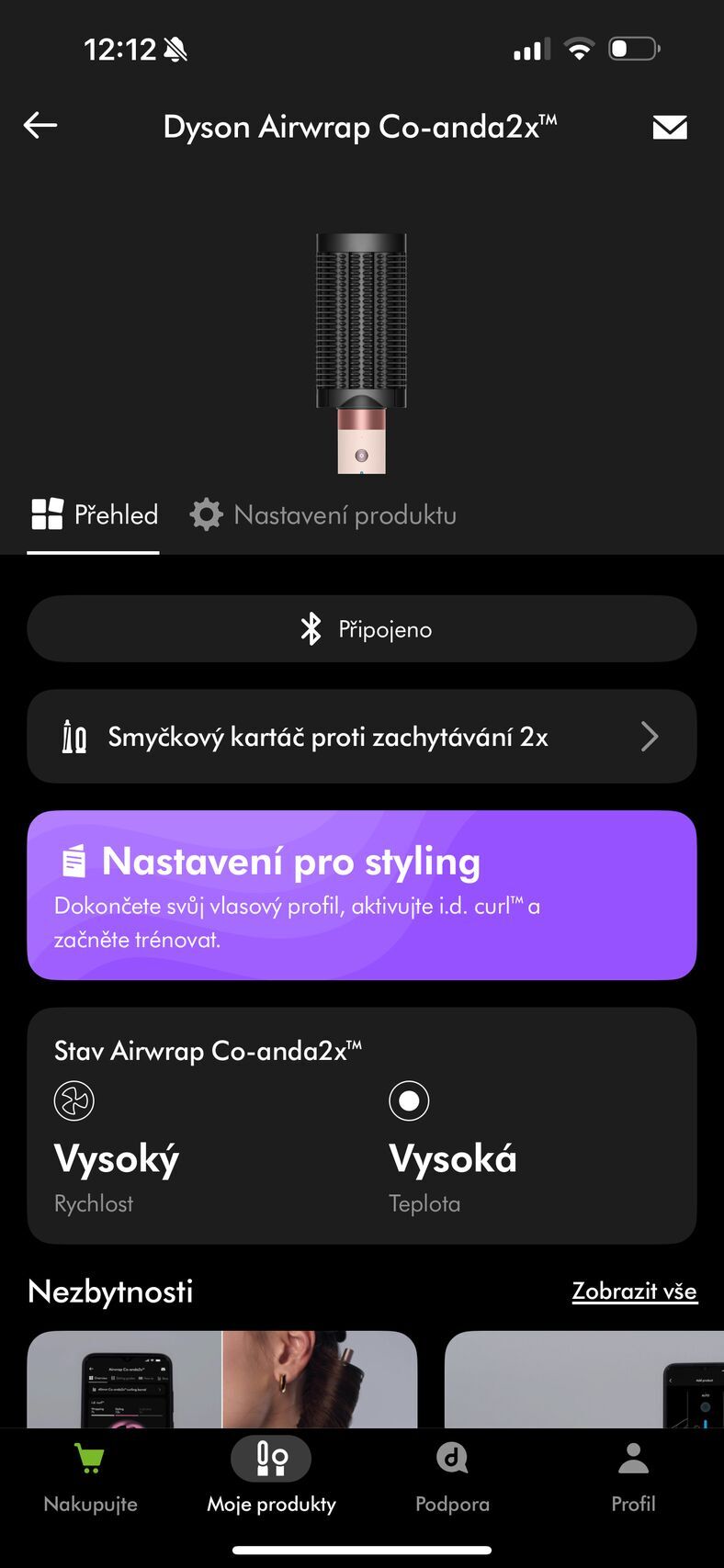Tap the back arrow to return
The width and height of the screenshot is (724, 1568).
pos(40,126)
